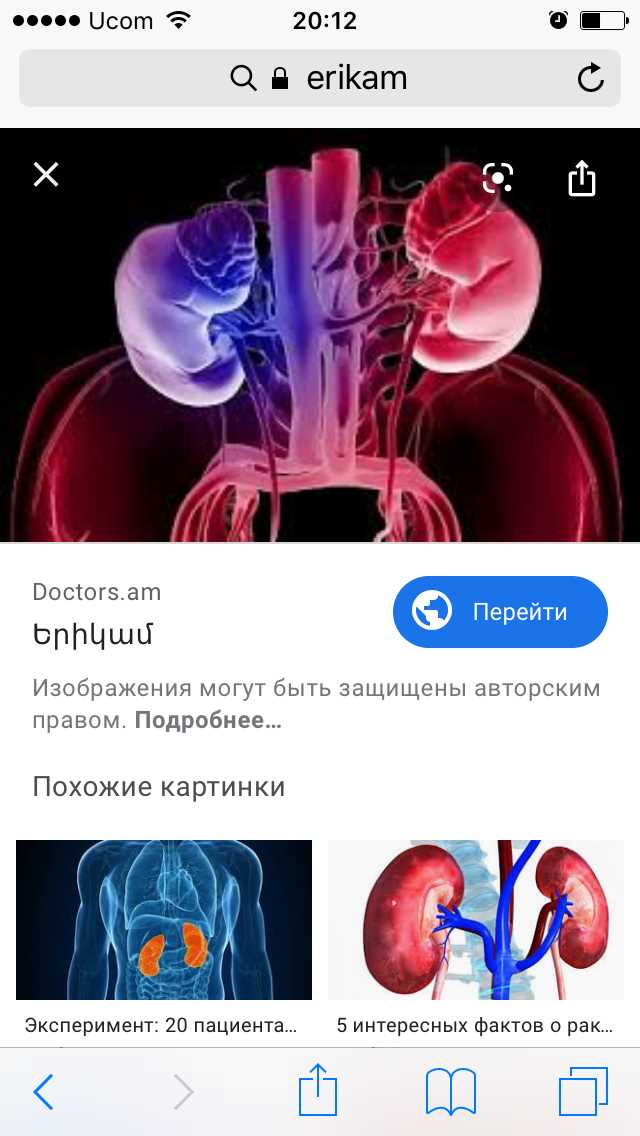The height and width of the screenshot is (1136, 640).
Task: Open similar image Эксперимент: 20 пациента
Action: (164, 920)
